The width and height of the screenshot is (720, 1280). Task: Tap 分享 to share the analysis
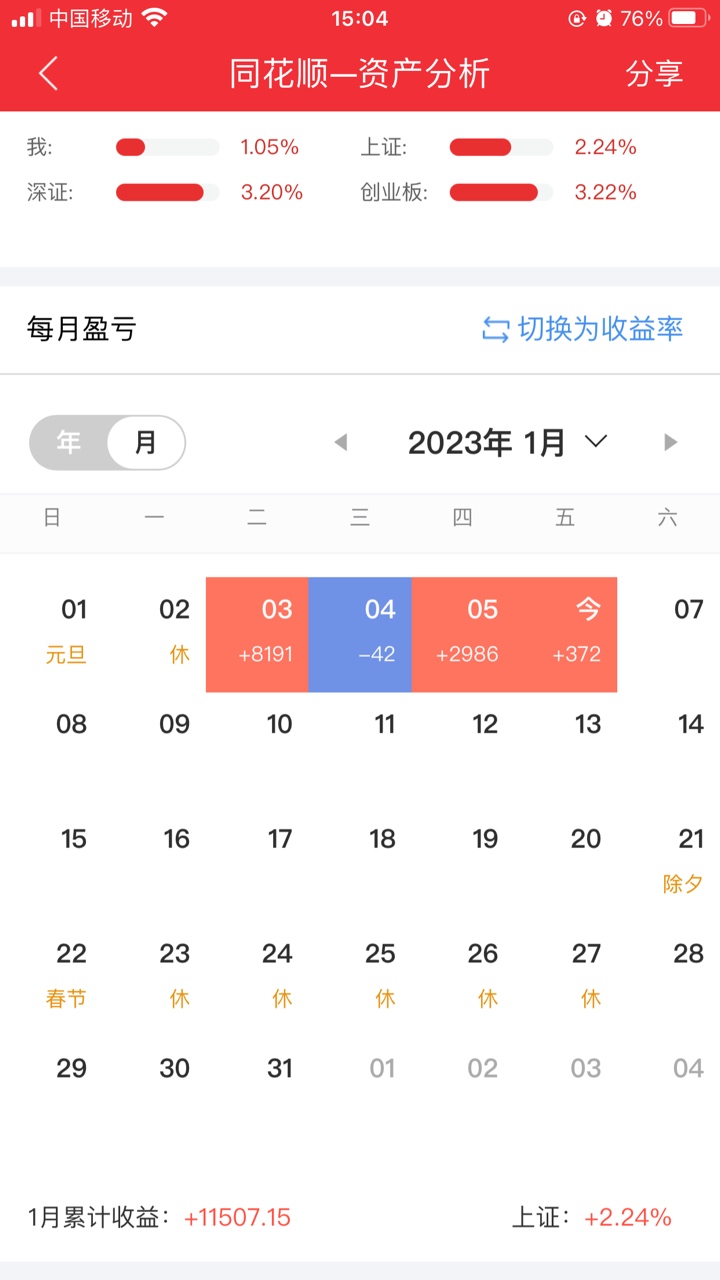654,74
